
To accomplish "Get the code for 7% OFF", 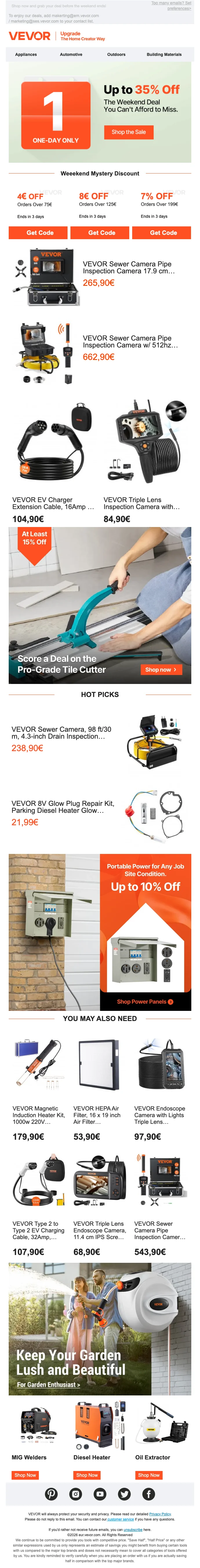I will pyautogui.click(x=163, y=233).
